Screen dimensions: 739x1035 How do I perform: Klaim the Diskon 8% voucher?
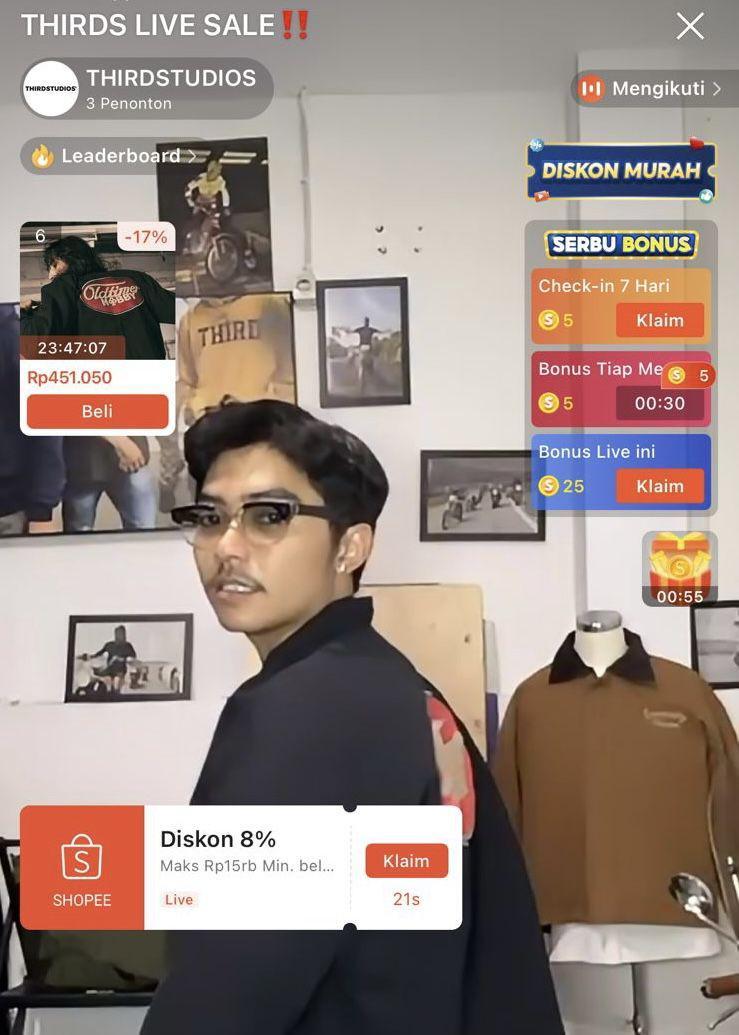click(x=406, y=861)
